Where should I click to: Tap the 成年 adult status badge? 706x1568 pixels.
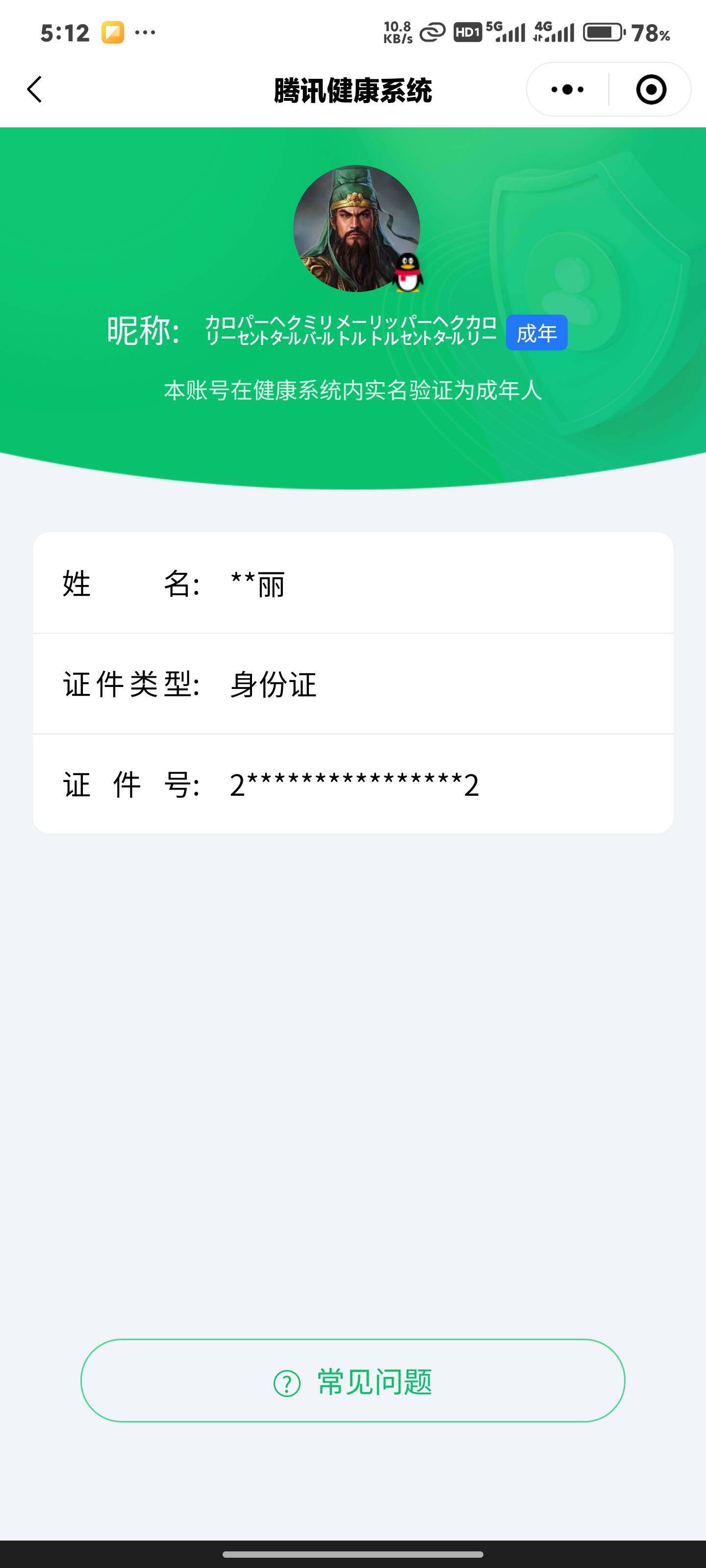537,333
